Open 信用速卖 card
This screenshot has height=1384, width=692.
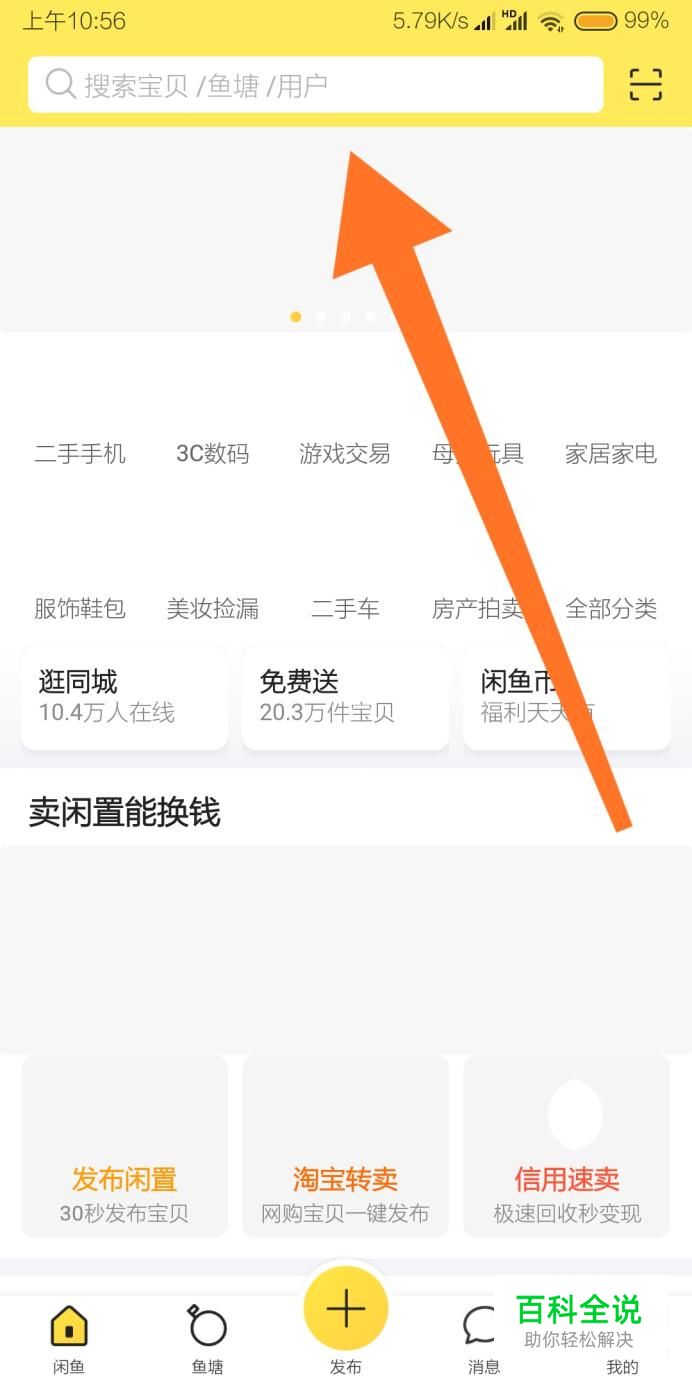click(566, 1147)
